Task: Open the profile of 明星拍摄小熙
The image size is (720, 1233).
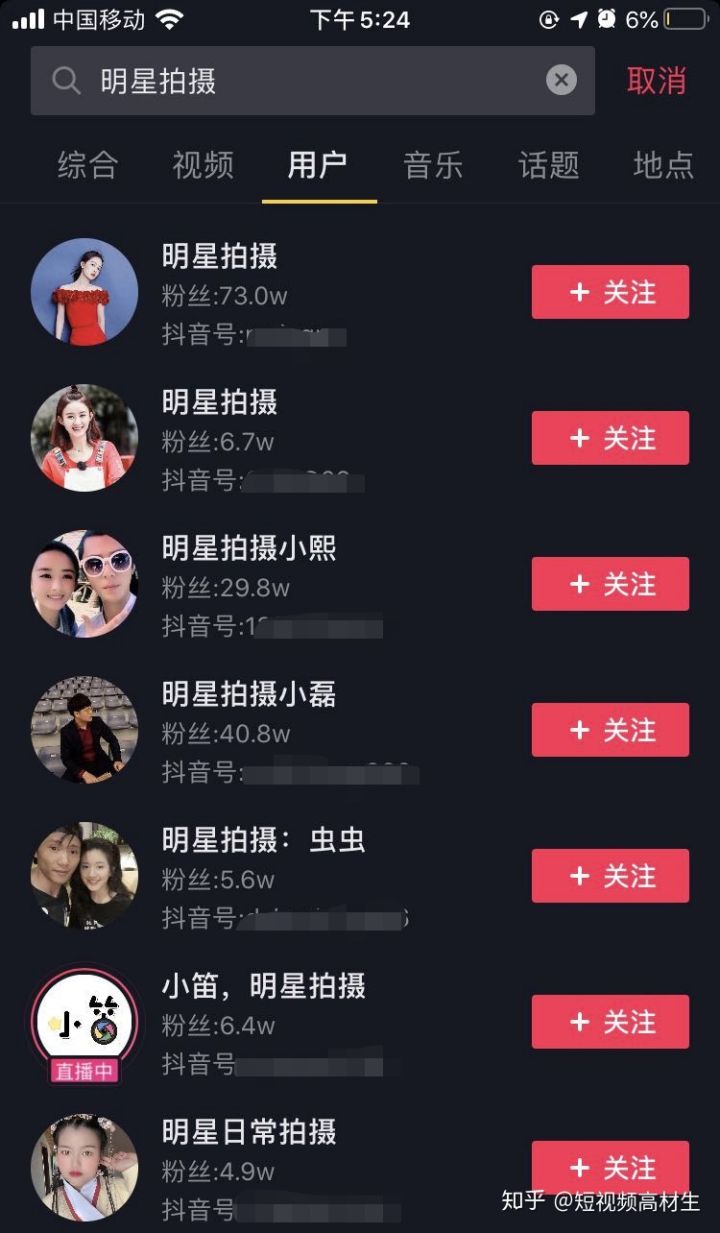Action: click(x=249, y=548)
